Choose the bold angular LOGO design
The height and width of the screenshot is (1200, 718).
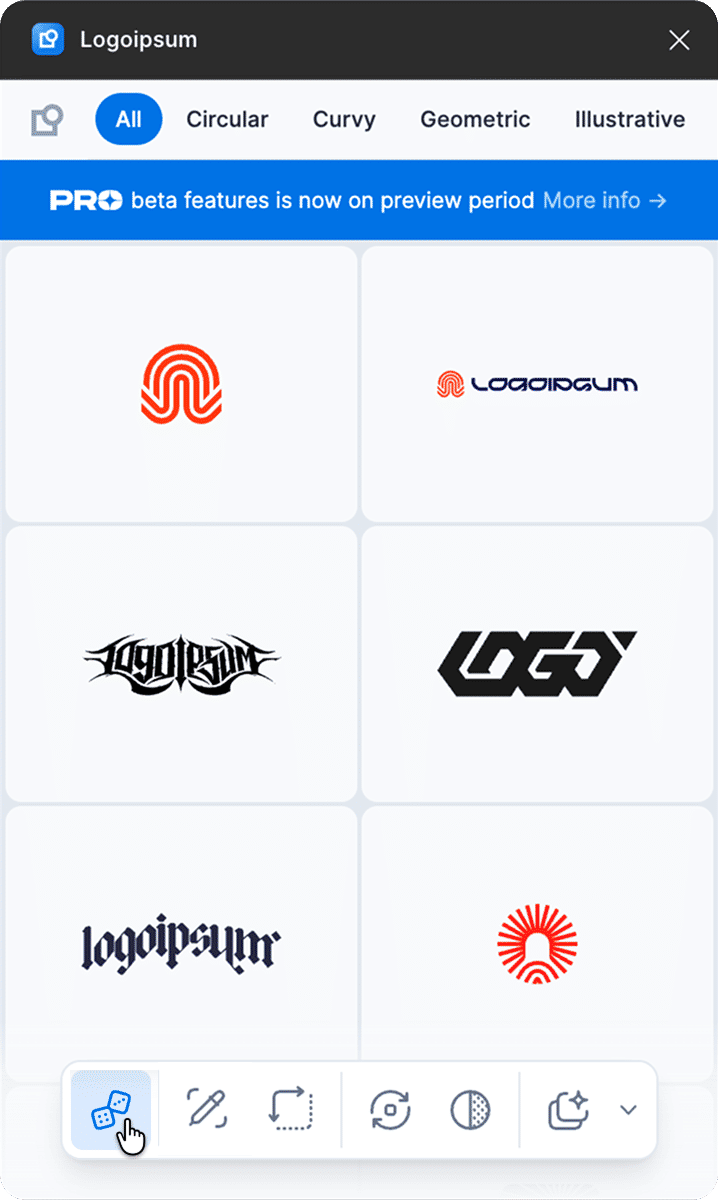[537, 663]
